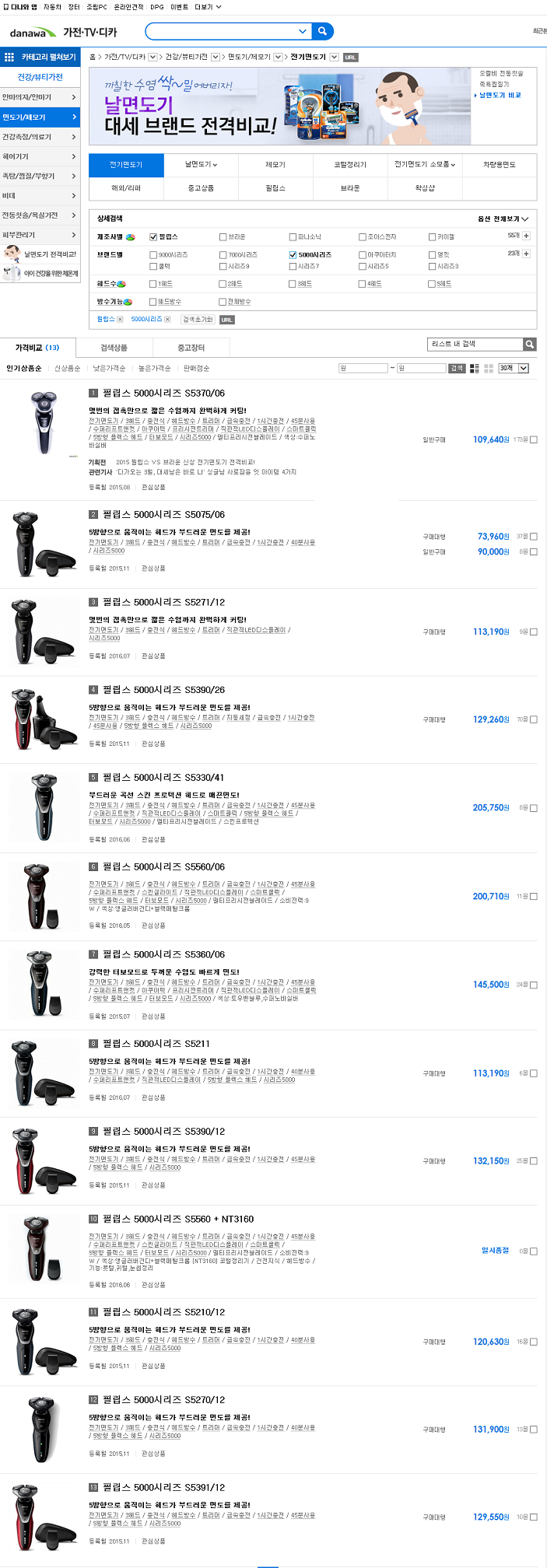Uncheck the 필립스 manufacturer filter
The width and height of the screenshot is (547, 1568).
click(153, 236)
